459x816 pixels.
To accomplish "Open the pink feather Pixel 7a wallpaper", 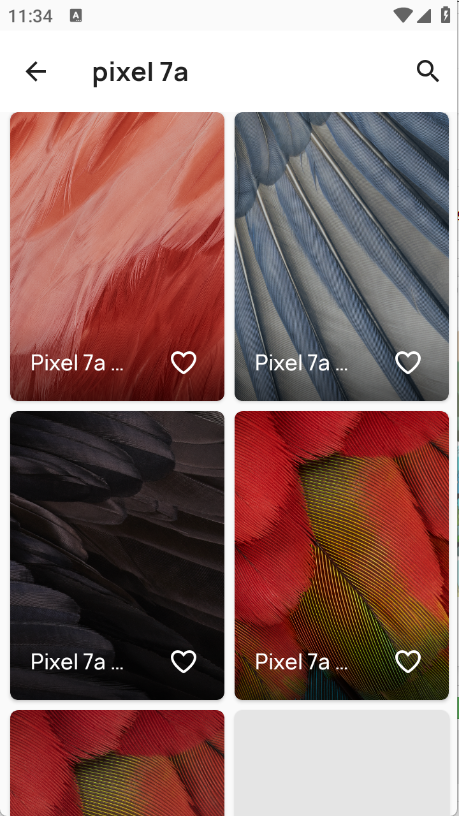I will click(117, 256).
